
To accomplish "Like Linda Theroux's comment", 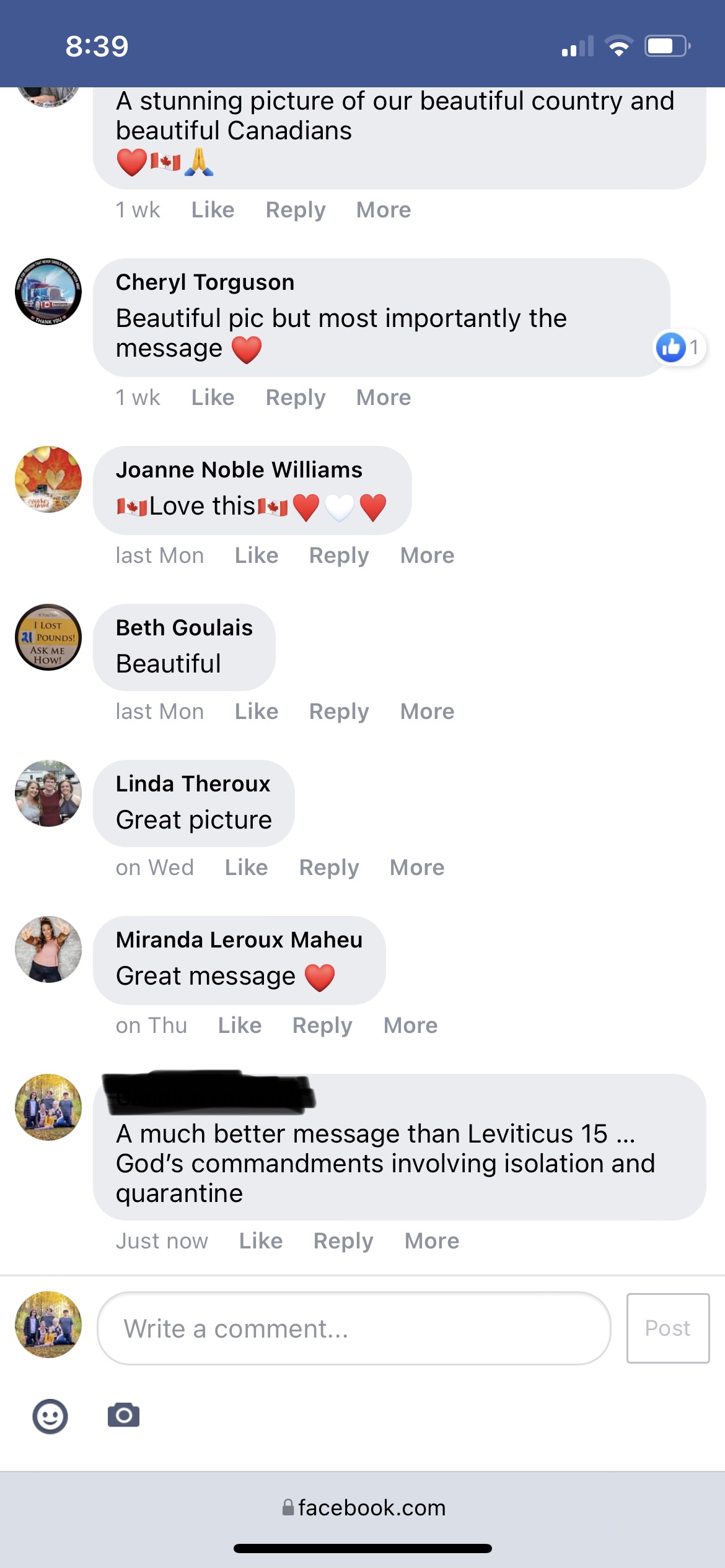I will click(x=246, y=868).
